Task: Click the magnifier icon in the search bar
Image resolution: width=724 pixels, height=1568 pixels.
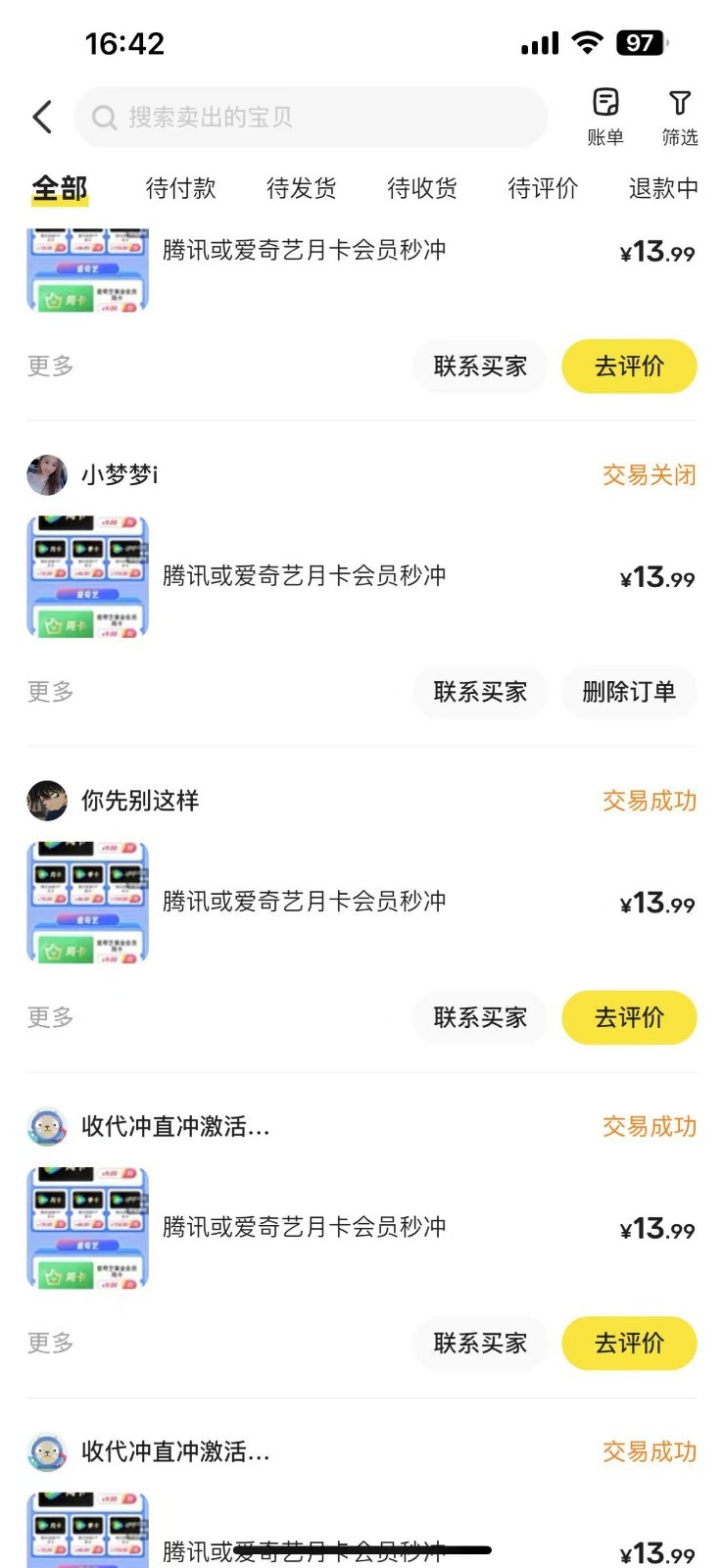Action: tap(105, 118)
